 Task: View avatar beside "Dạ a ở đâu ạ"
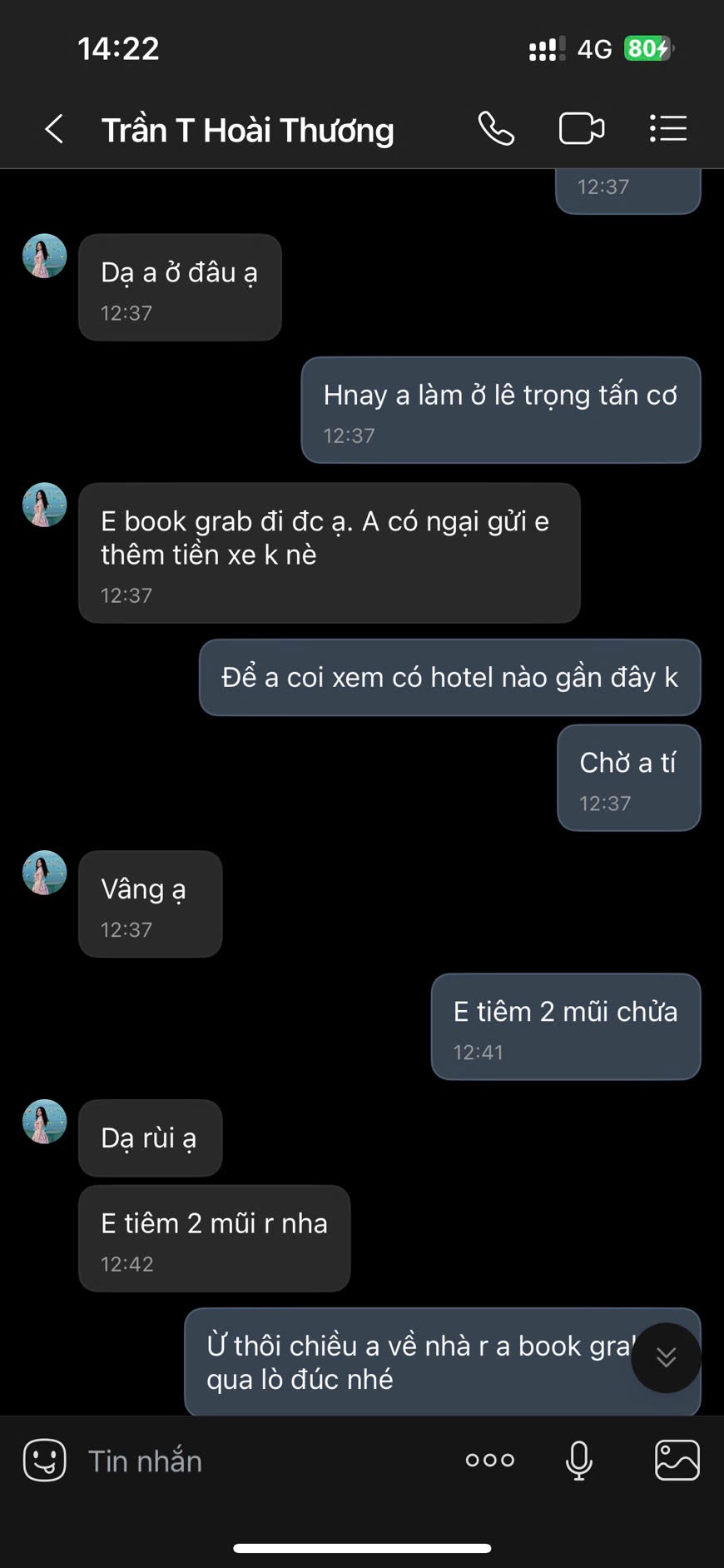[x=44, y=256]
